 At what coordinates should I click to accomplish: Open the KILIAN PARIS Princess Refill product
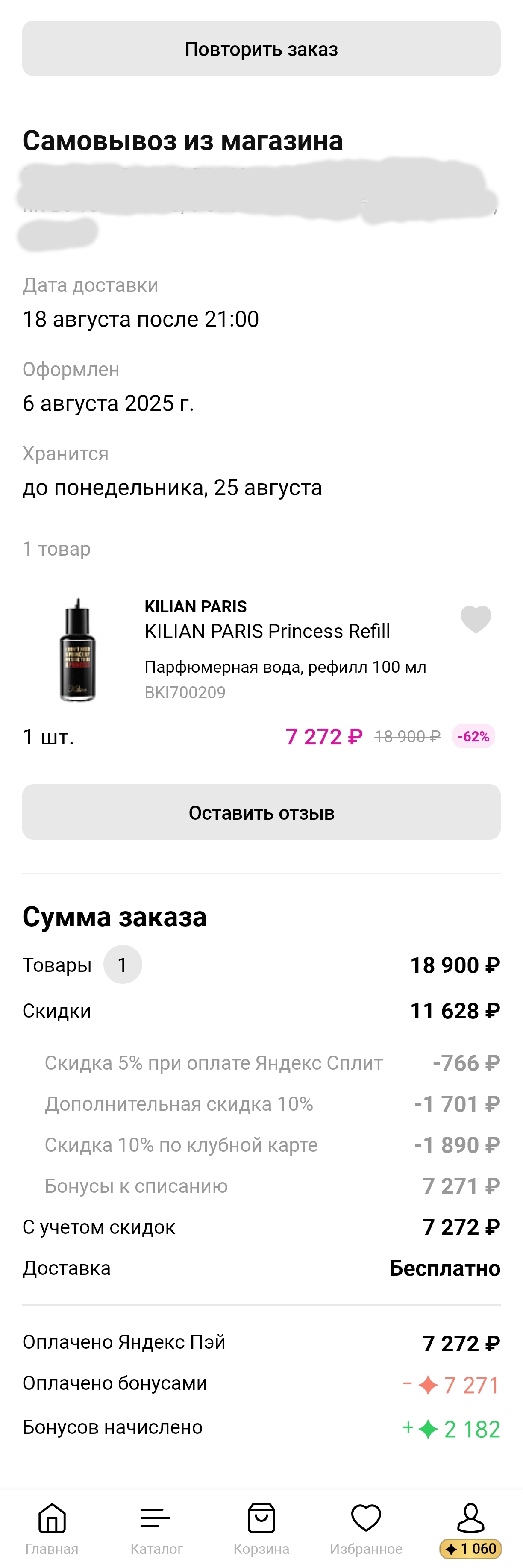(x=267, y=631)
